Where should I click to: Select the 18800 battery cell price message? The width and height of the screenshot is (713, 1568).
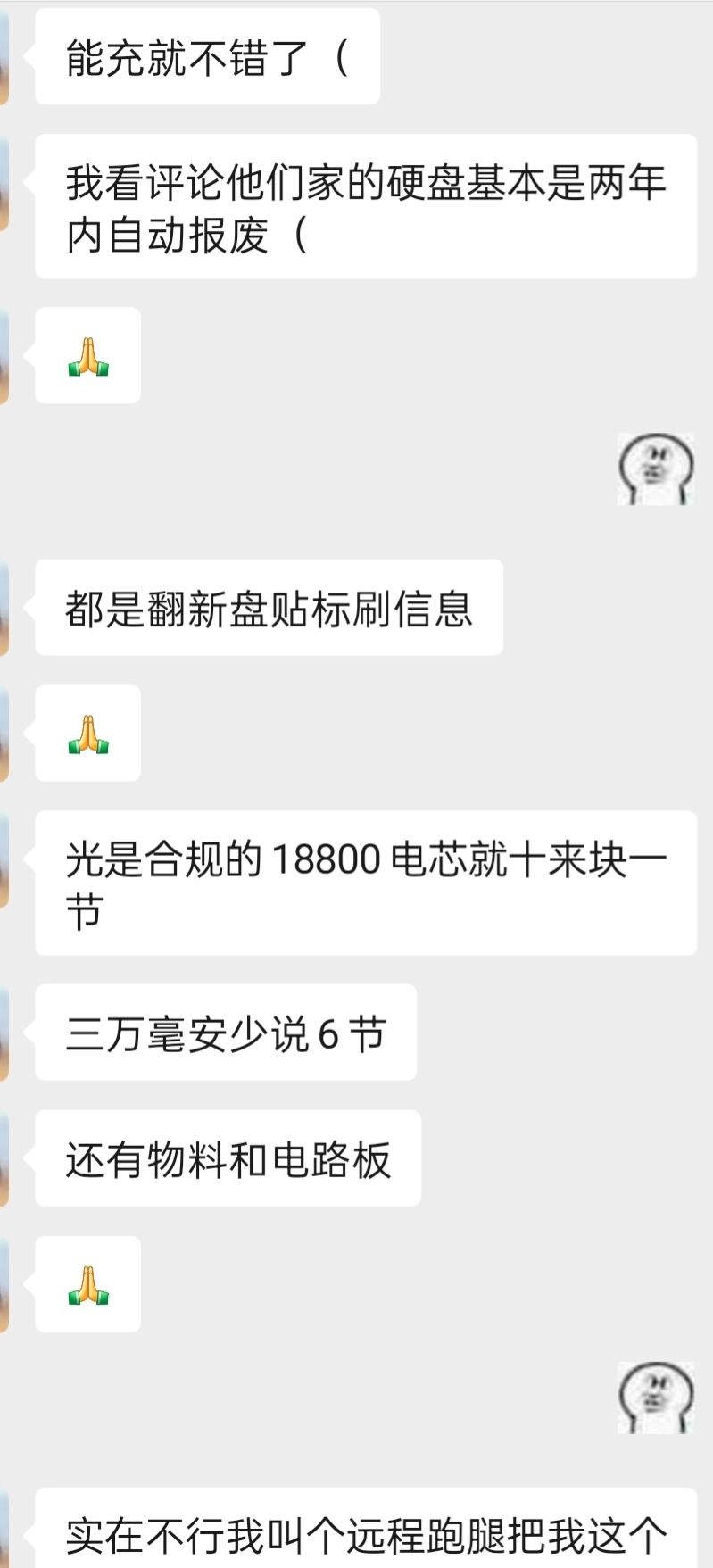[x=366, y=884]
